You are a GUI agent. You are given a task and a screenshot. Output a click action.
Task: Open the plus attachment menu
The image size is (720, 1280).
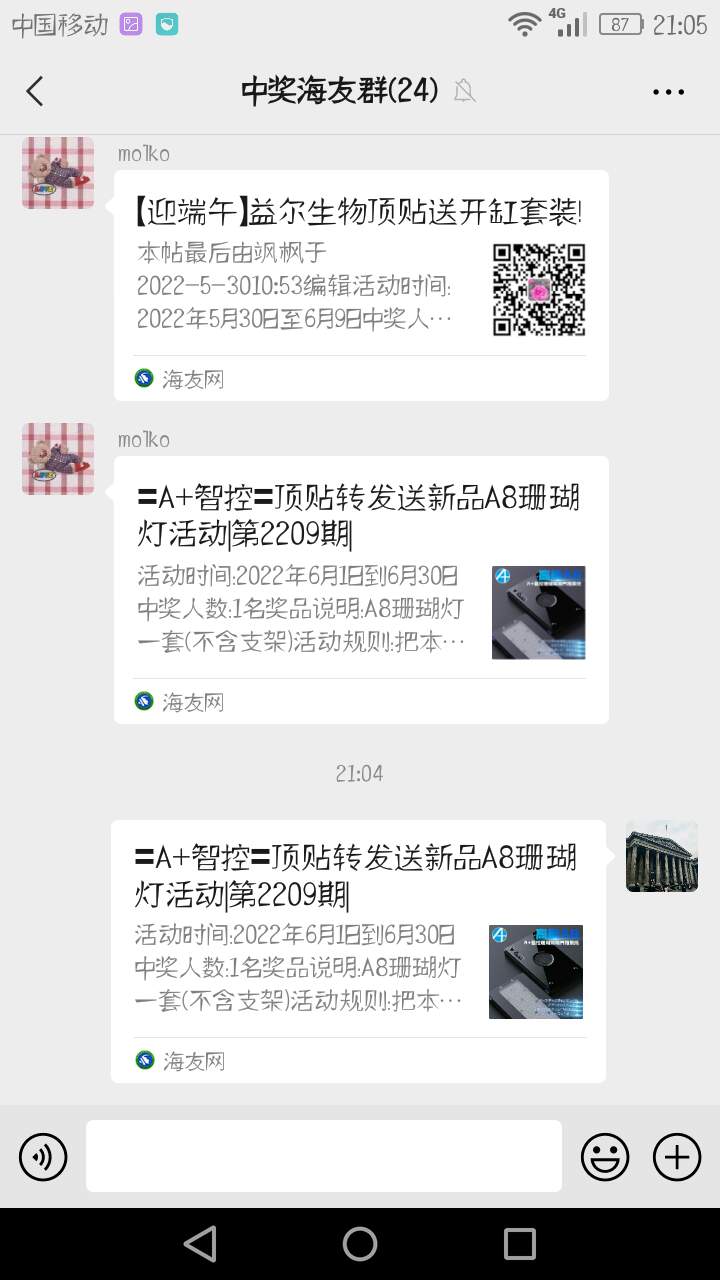point(677,1157)
